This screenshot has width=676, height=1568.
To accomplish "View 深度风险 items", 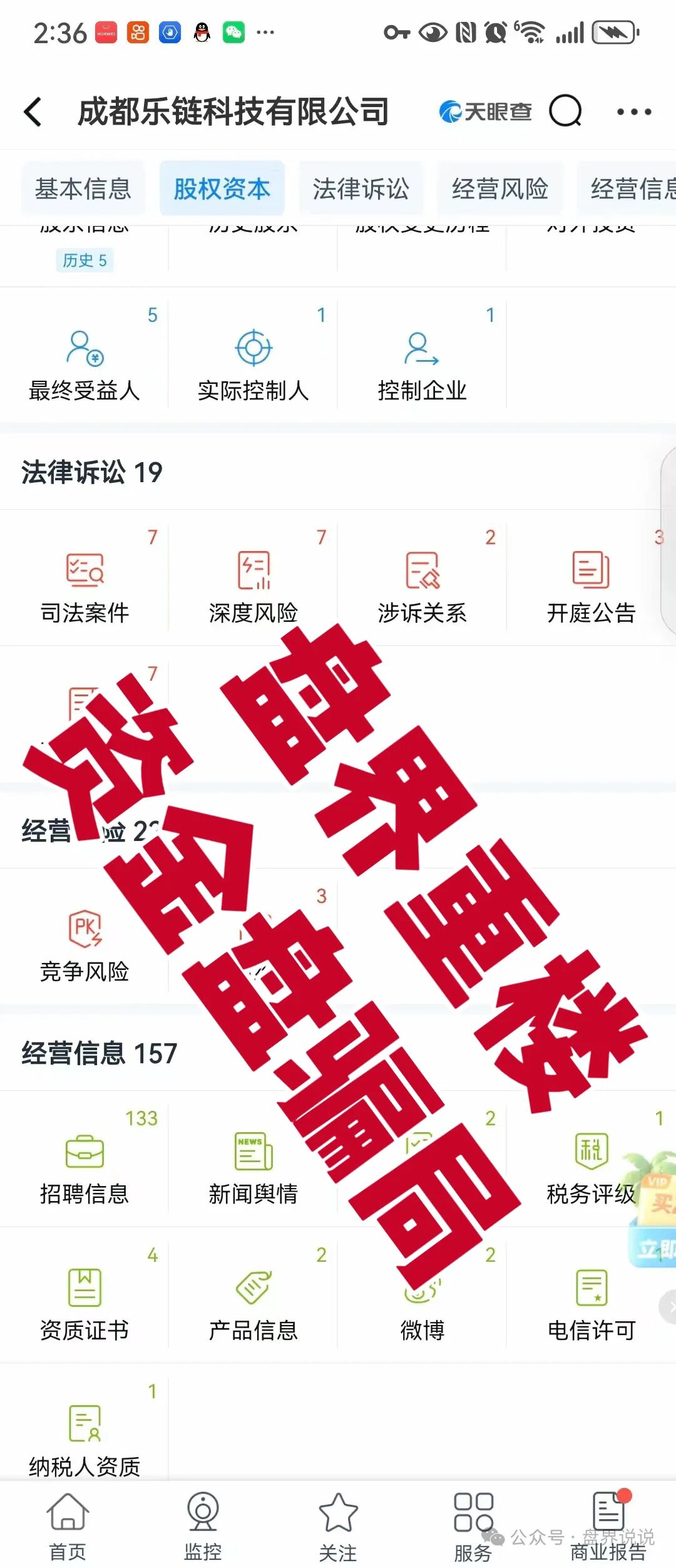I will point(253,585).
